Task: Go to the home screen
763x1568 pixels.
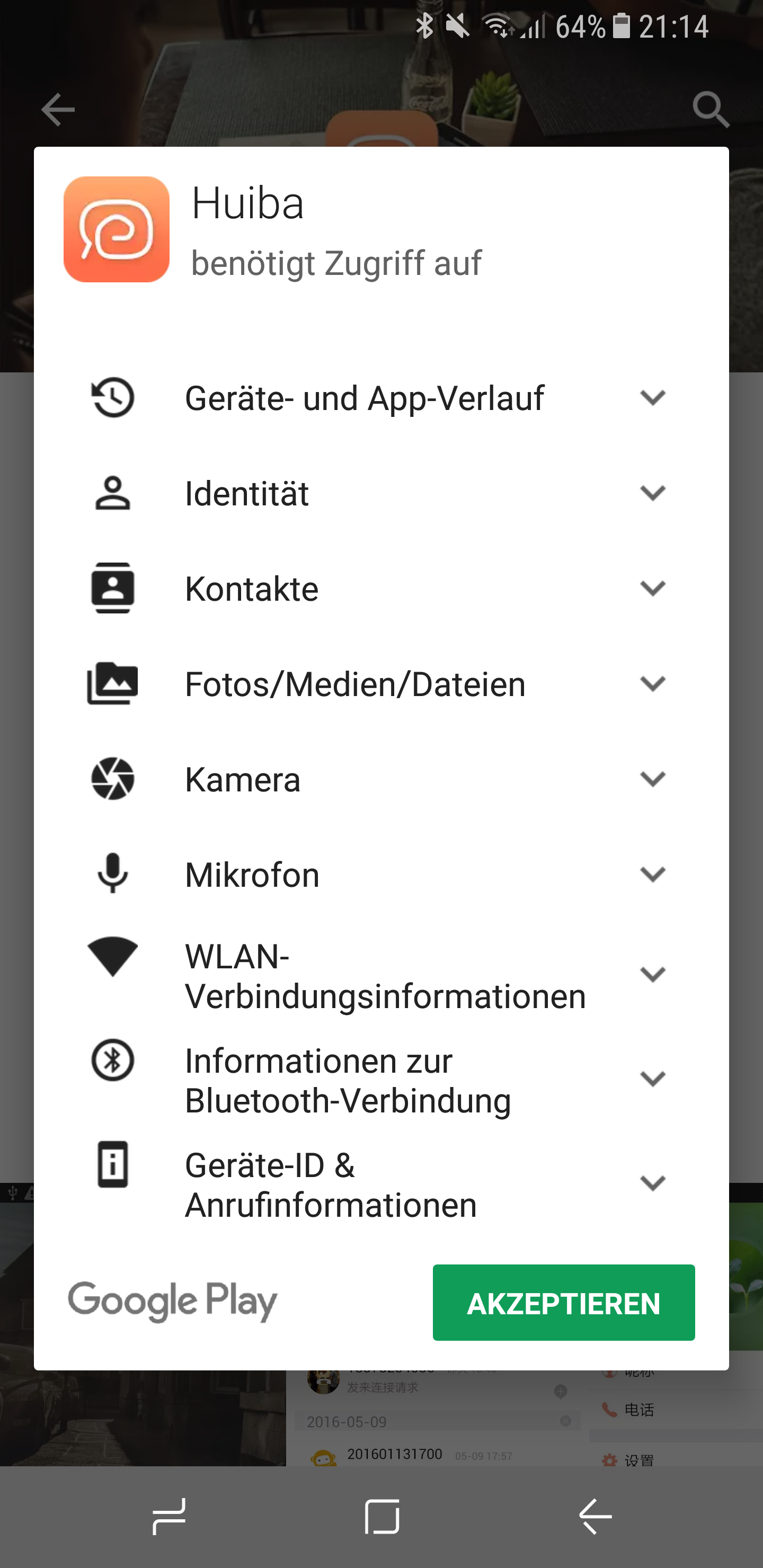Action: point(382,1516)
